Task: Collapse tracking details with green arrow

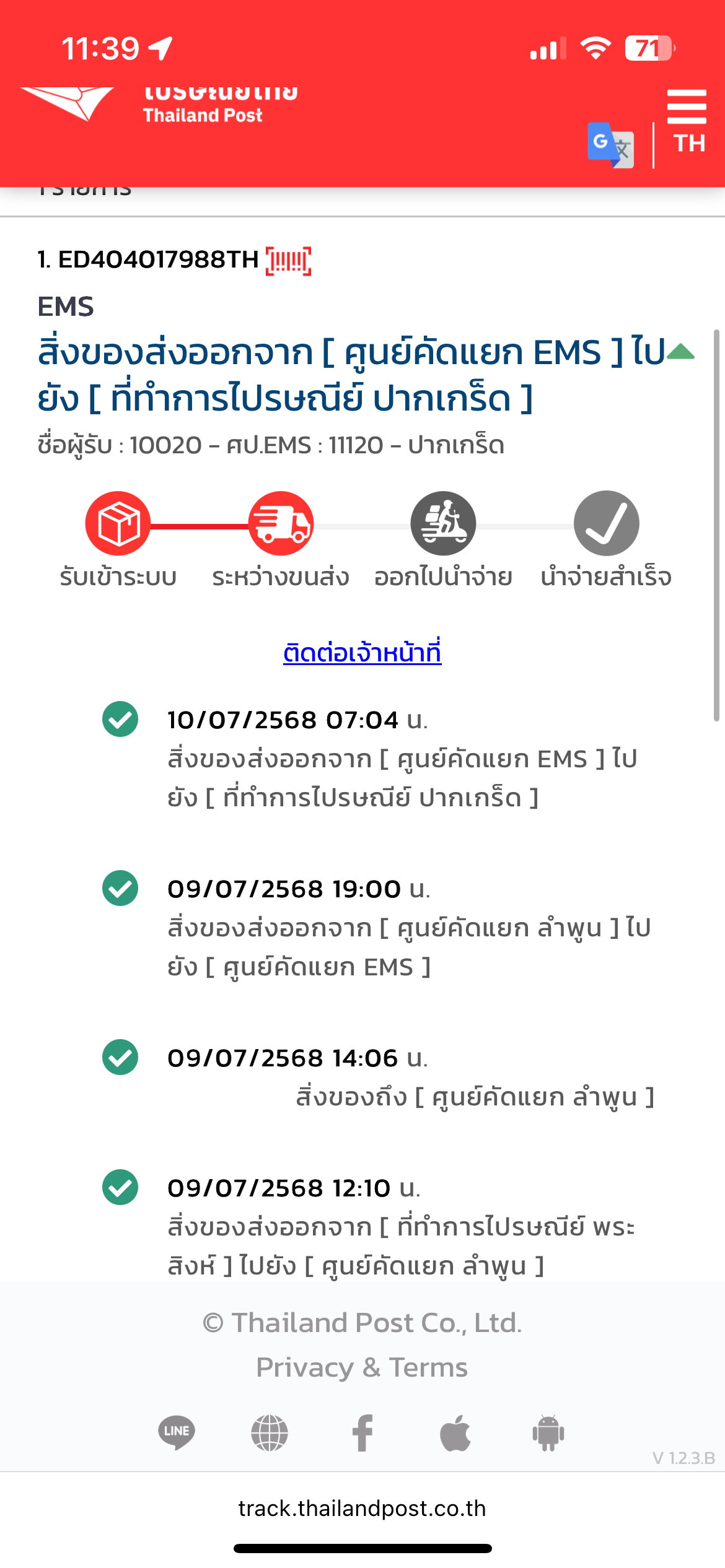Action: (x=680, y=351)
